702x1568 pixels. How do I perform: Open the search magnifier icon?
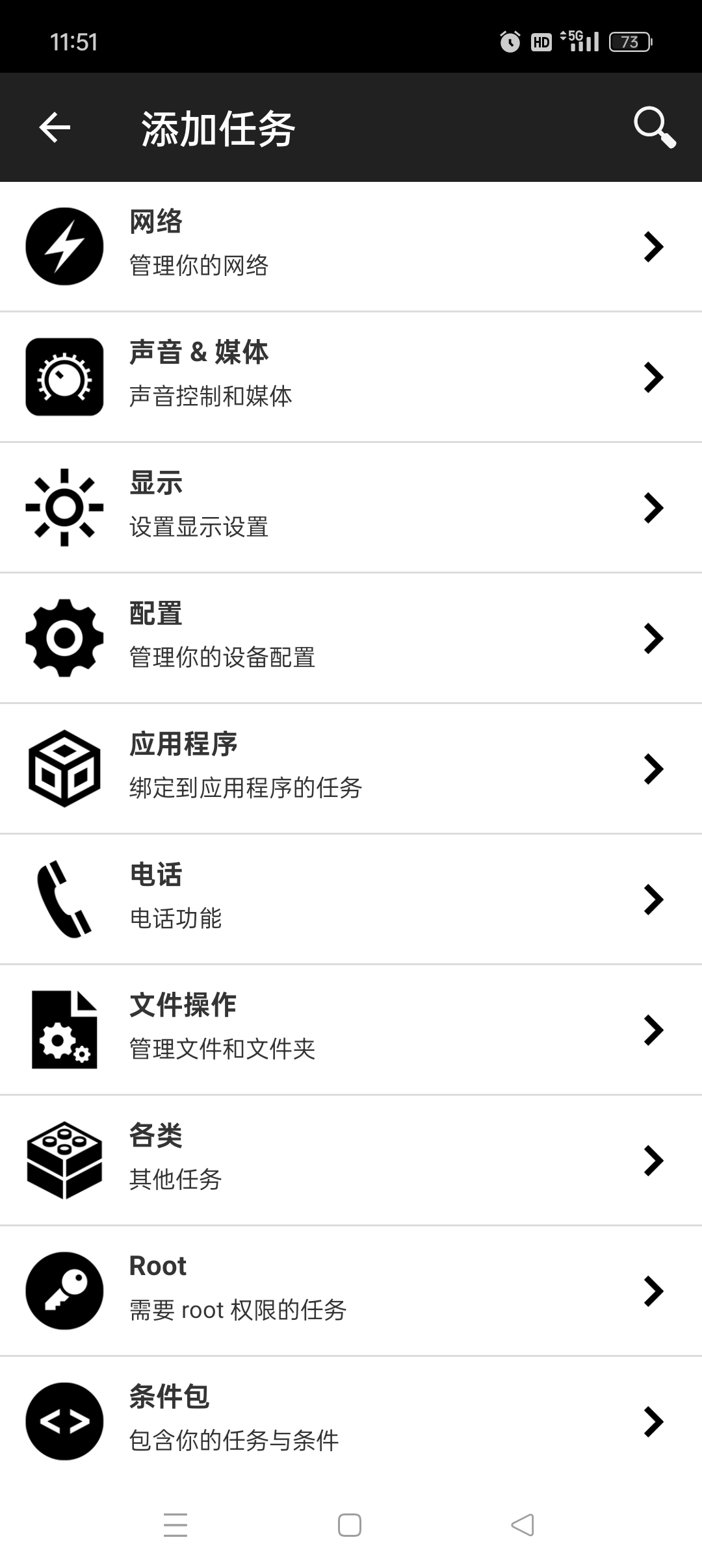click(x=654, y=127)
